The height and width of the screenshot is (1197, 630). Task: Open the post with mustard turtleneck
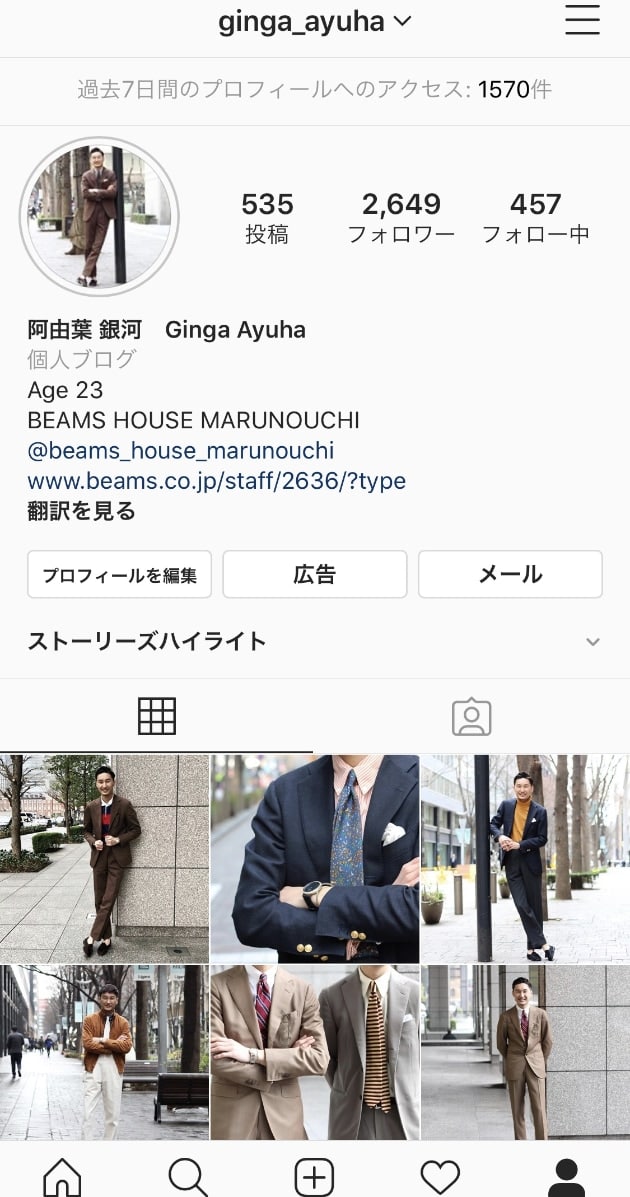point(525,859)
